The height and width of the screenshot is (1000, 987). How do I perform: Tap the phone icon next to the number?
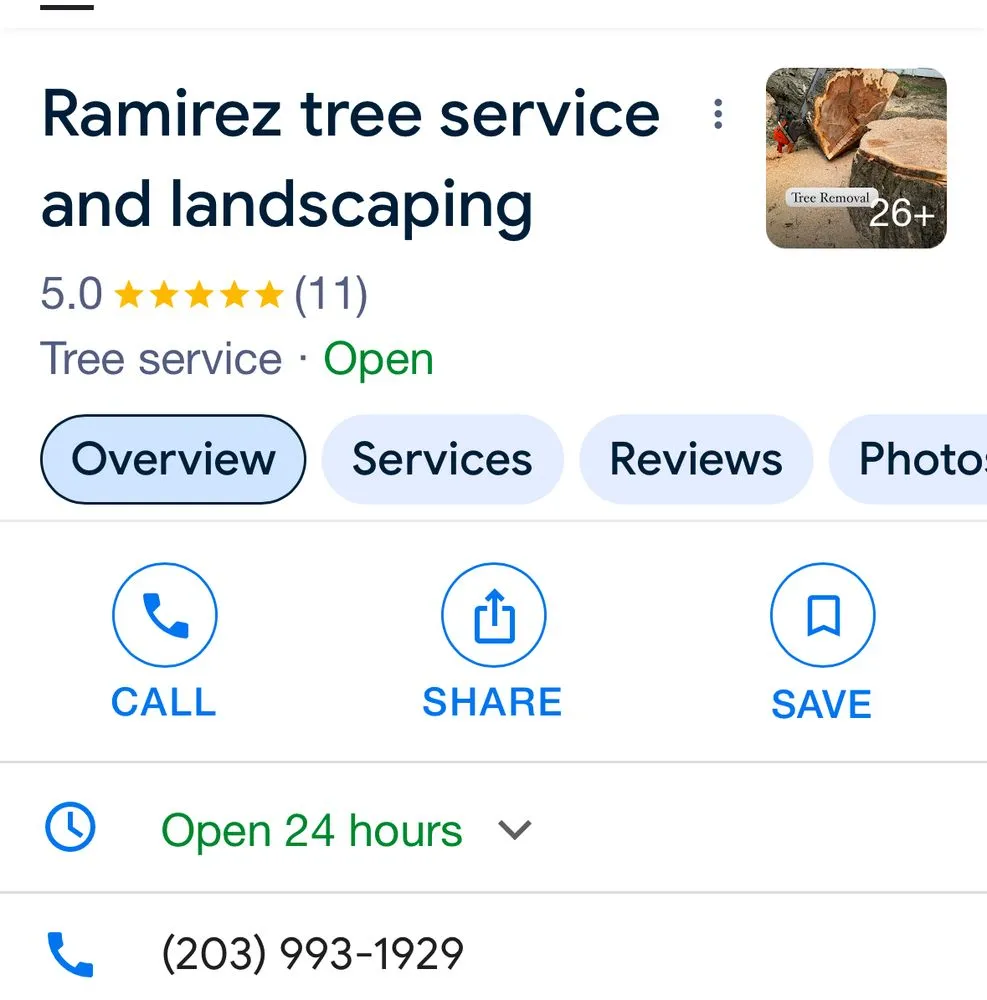[x=69, y=953]
